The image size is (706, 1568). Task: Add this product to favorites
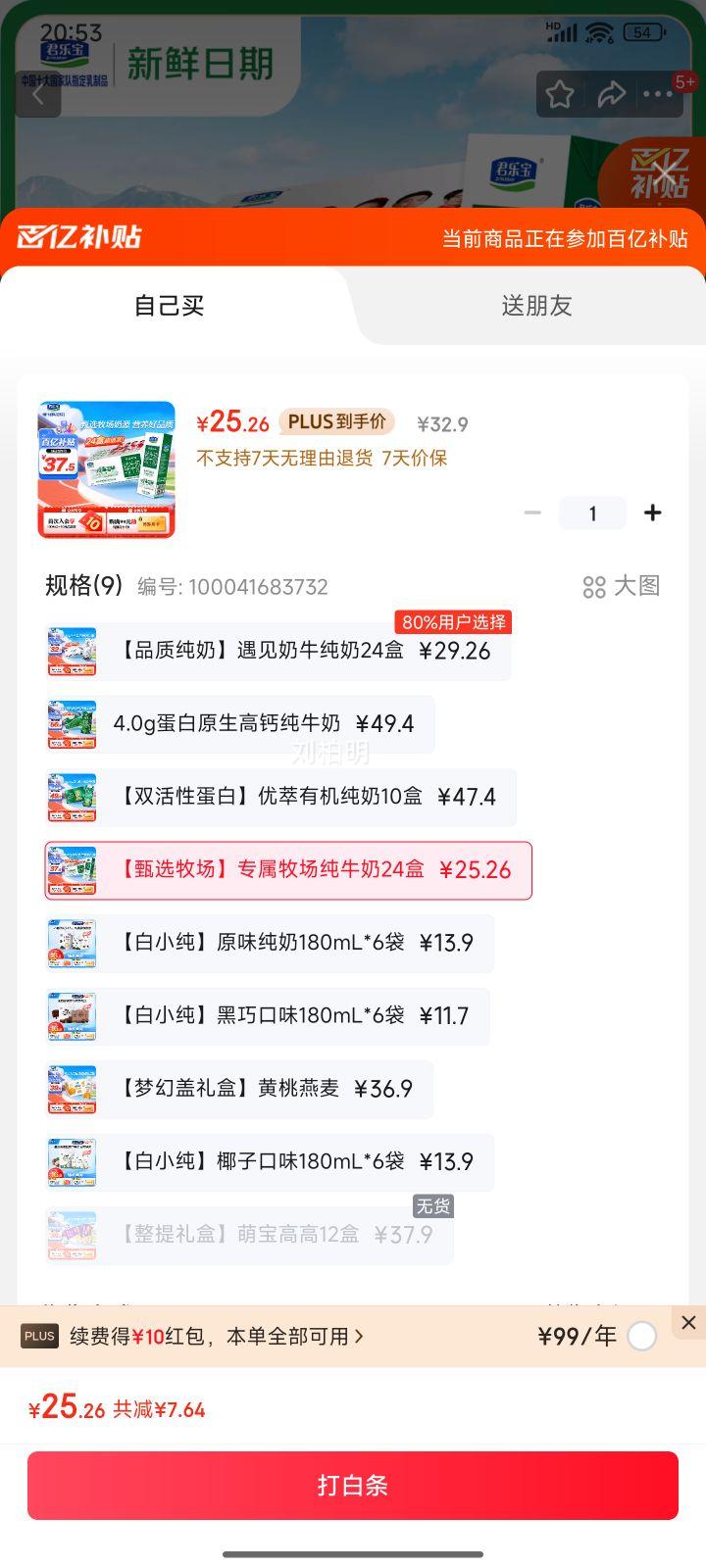[560, 94]
